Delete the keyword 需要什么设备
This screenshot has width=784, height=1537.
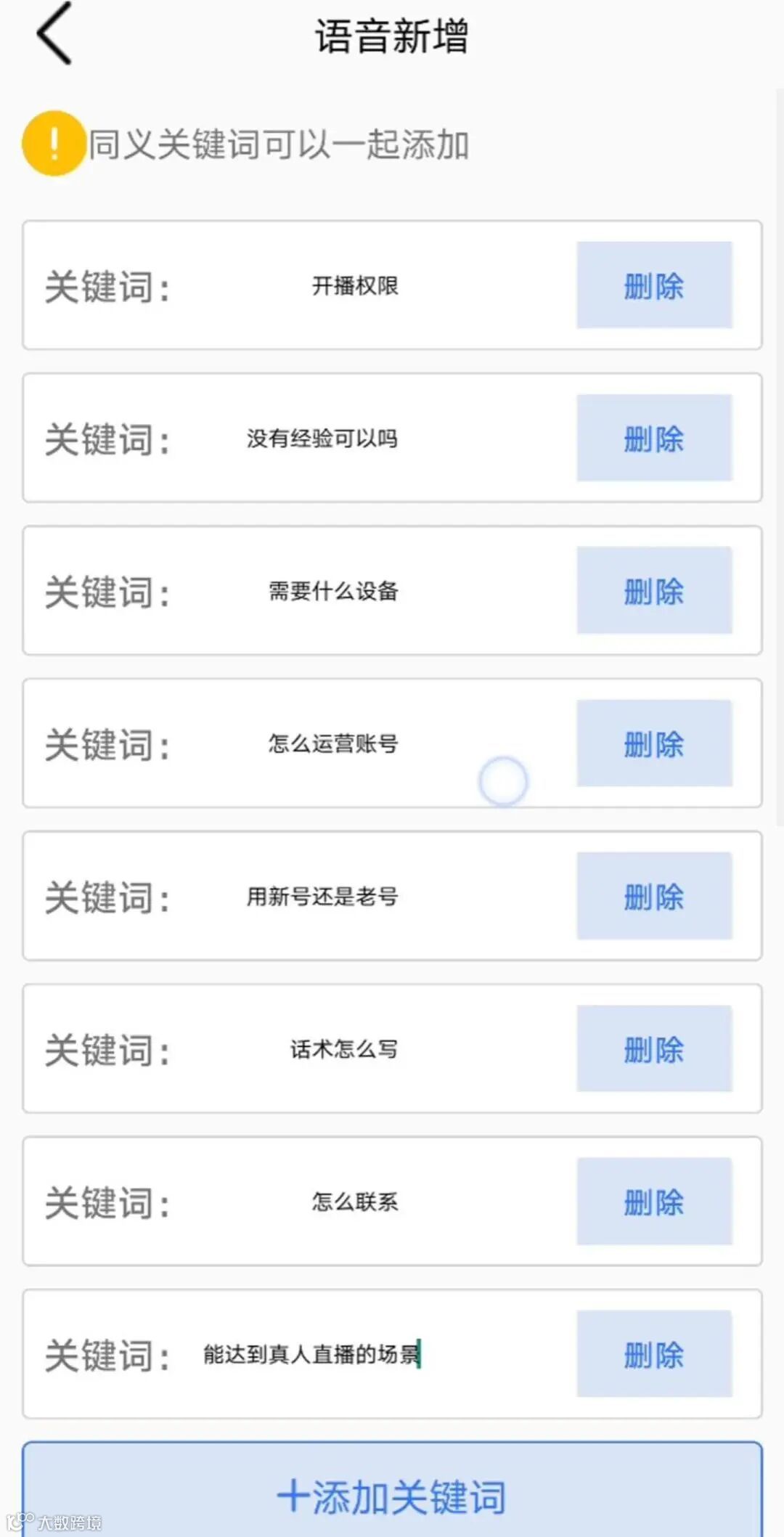click(653, 592)
